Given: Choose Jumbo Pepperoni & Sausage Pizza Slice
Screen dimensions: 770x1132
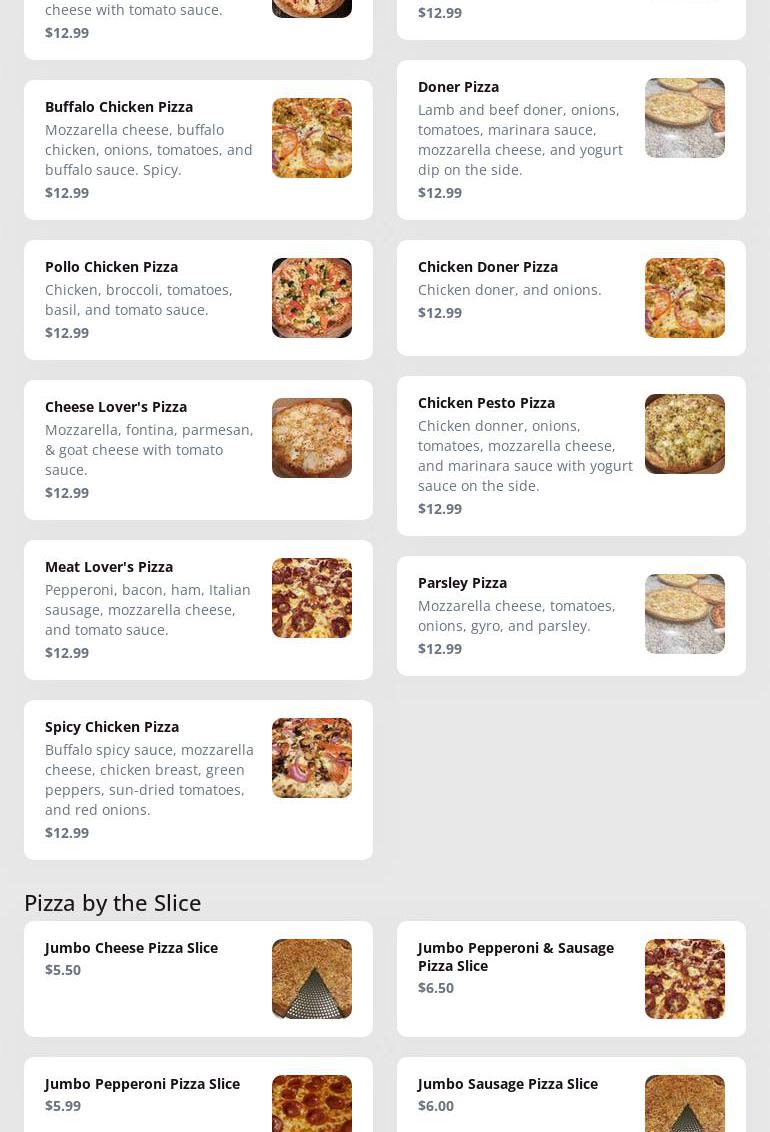Looking at the screenshot, I should tap(571, 978).
